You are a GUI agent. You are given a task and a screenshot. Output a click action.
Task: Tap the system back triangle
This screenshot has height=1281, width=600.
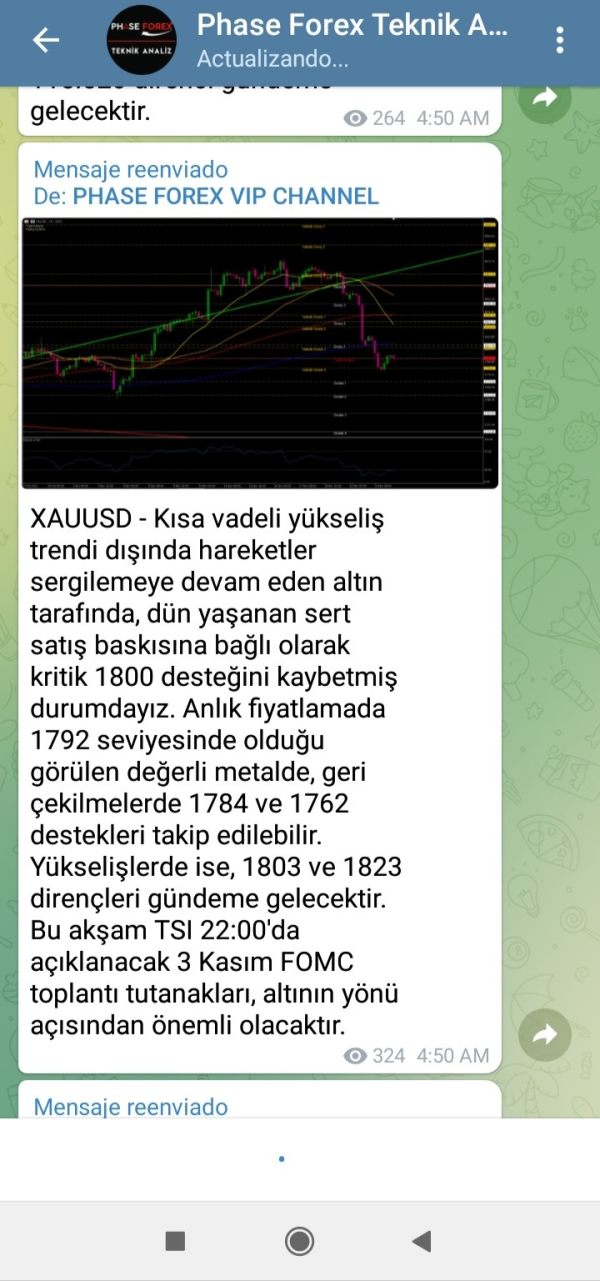(x=421, y=1242)
